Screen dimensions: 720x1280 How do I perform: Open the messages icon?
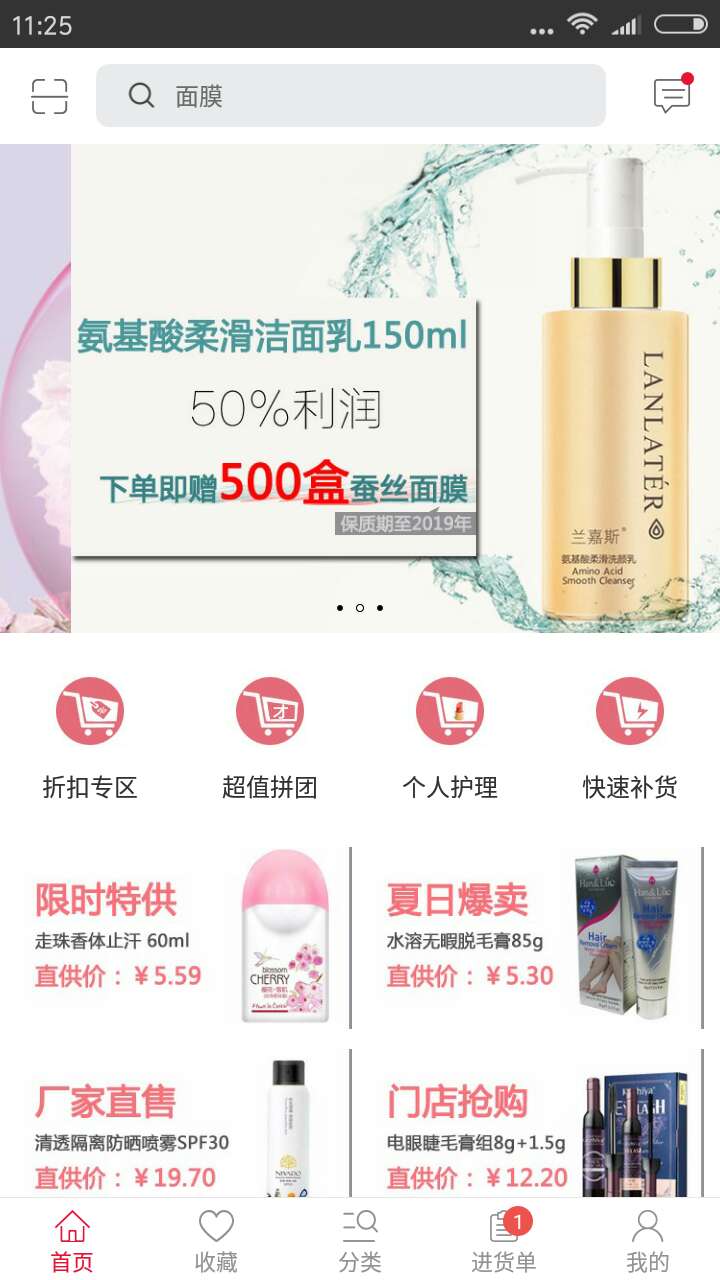(x=672, y=95)
